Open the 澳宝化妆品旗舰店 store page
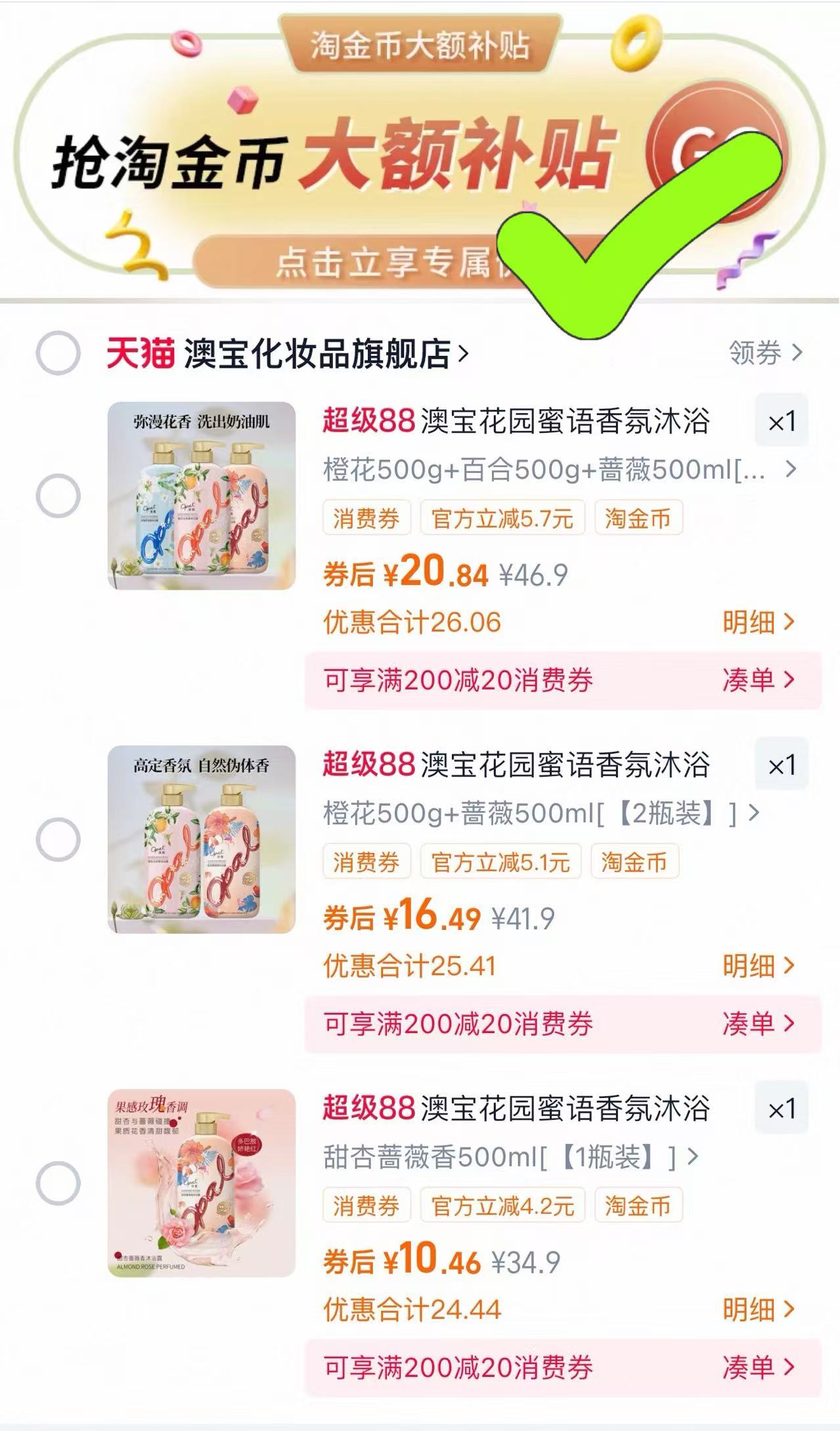Screen dimensions: 840x1431 (315, 353)
